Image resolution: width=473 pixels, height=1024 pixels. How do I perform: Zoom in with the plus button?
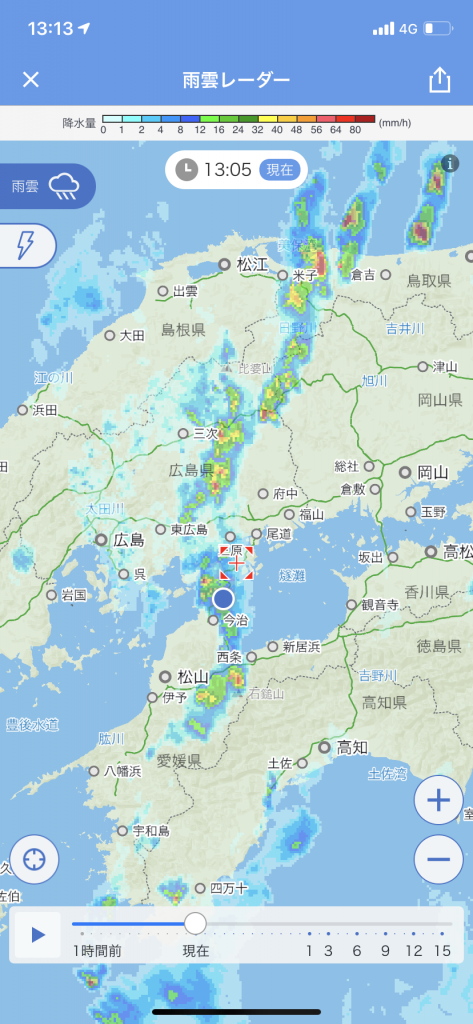[438, 800]
